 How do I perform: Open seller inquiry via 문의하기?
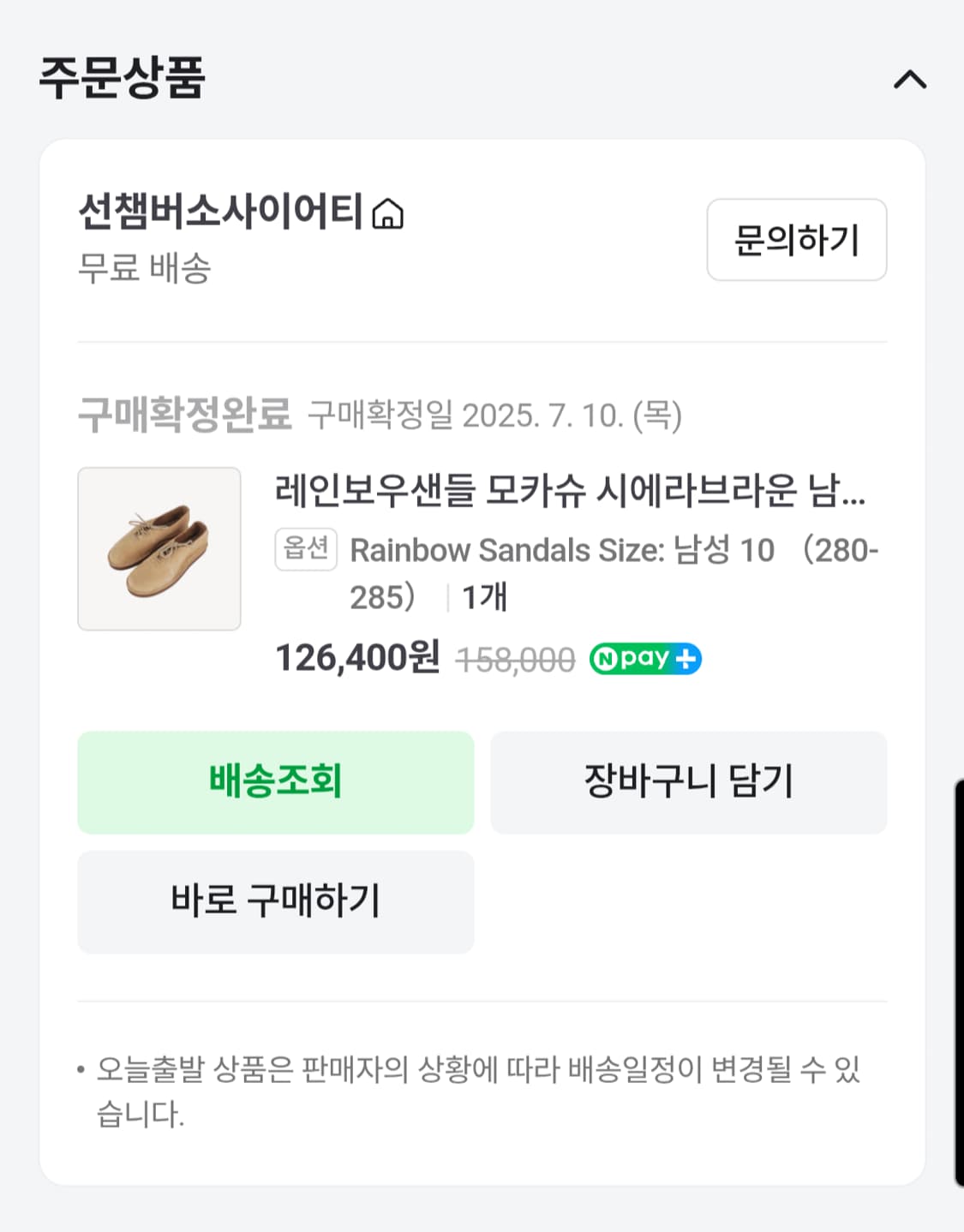pos(796,241)
